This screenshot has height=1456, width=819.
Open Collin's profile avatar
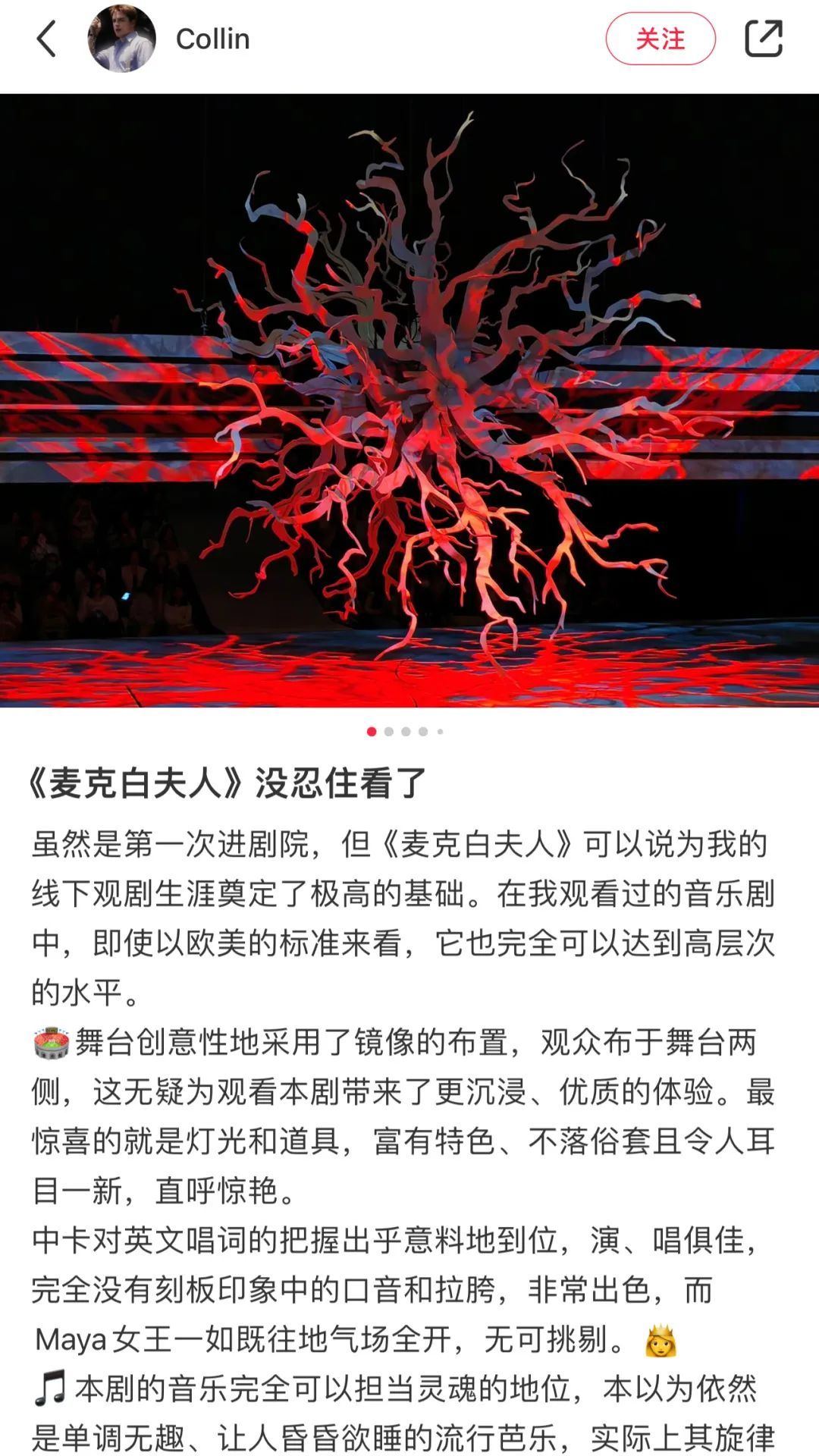[121, 39]
